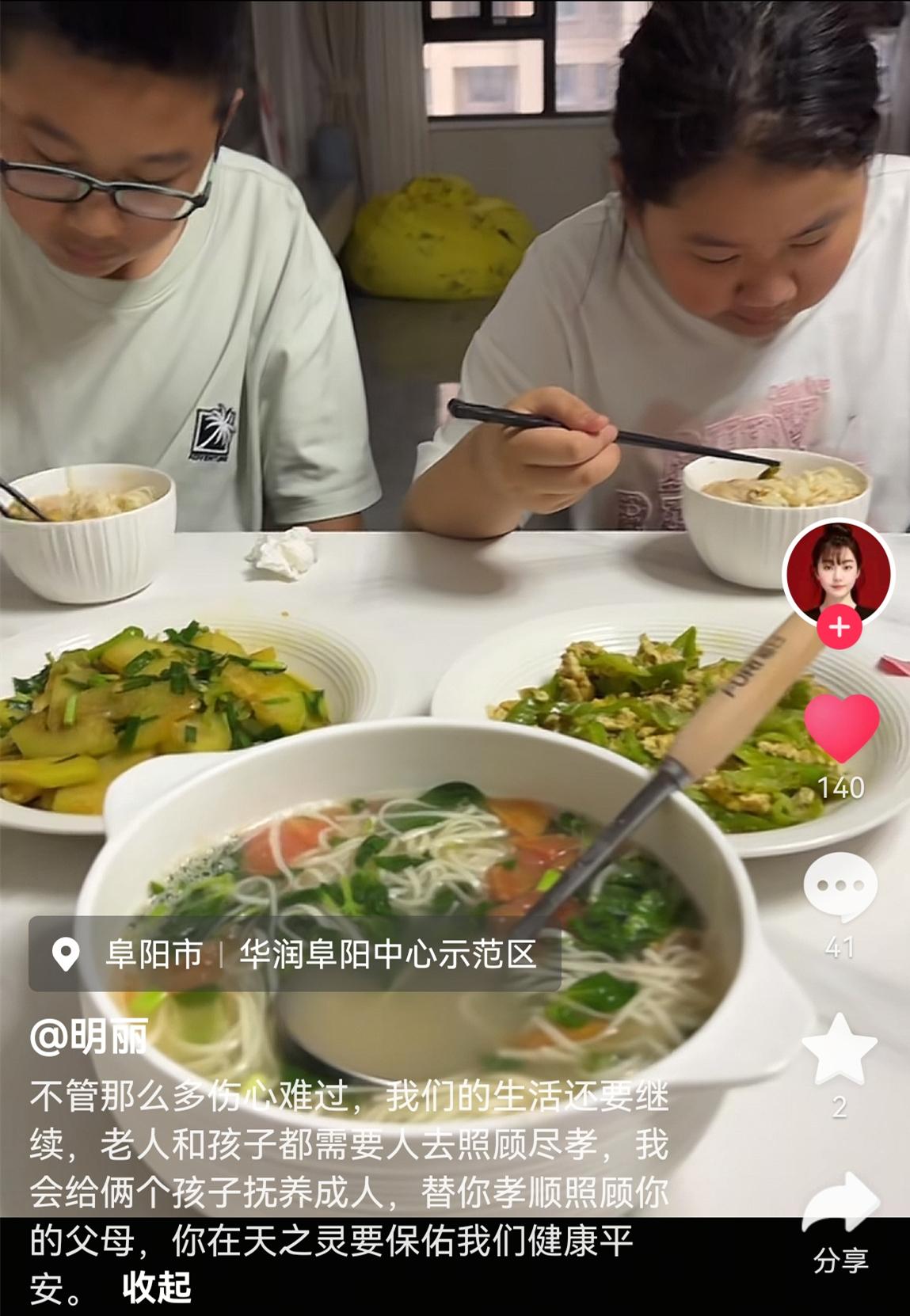The height and width of the screenshot is (1316, 910).
Task: Follow the creator with the plus button
Action: tap(839, 628)
